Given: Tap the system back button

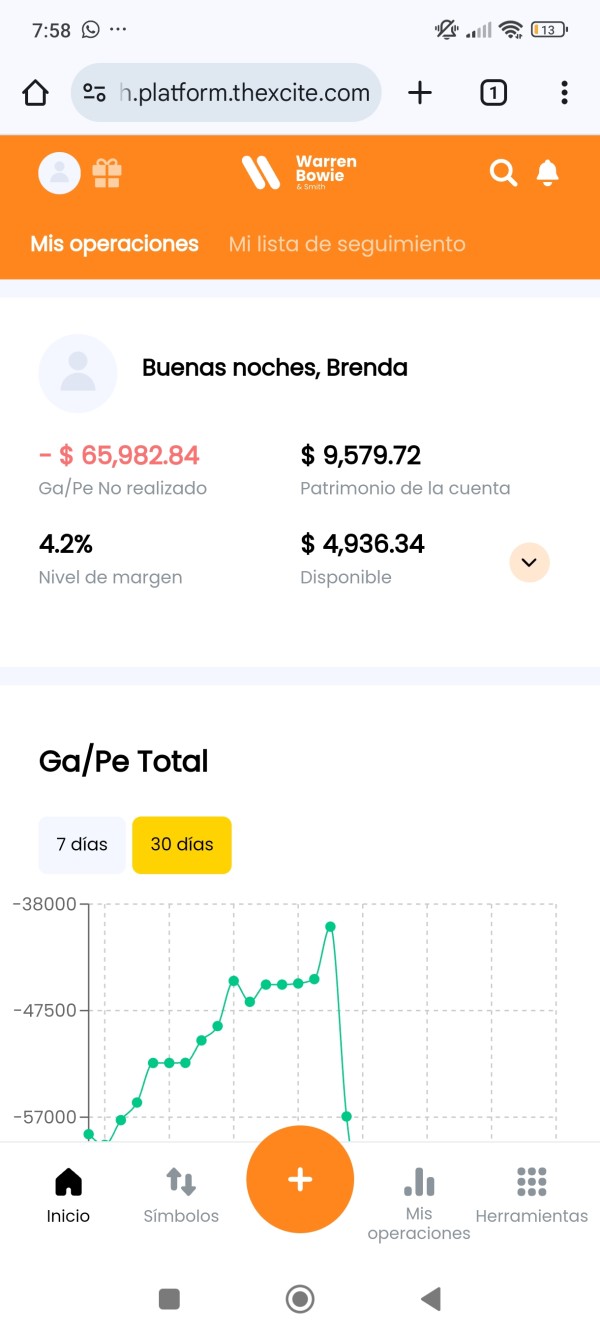Looking at the screenshot, I should coord(431,1299).
